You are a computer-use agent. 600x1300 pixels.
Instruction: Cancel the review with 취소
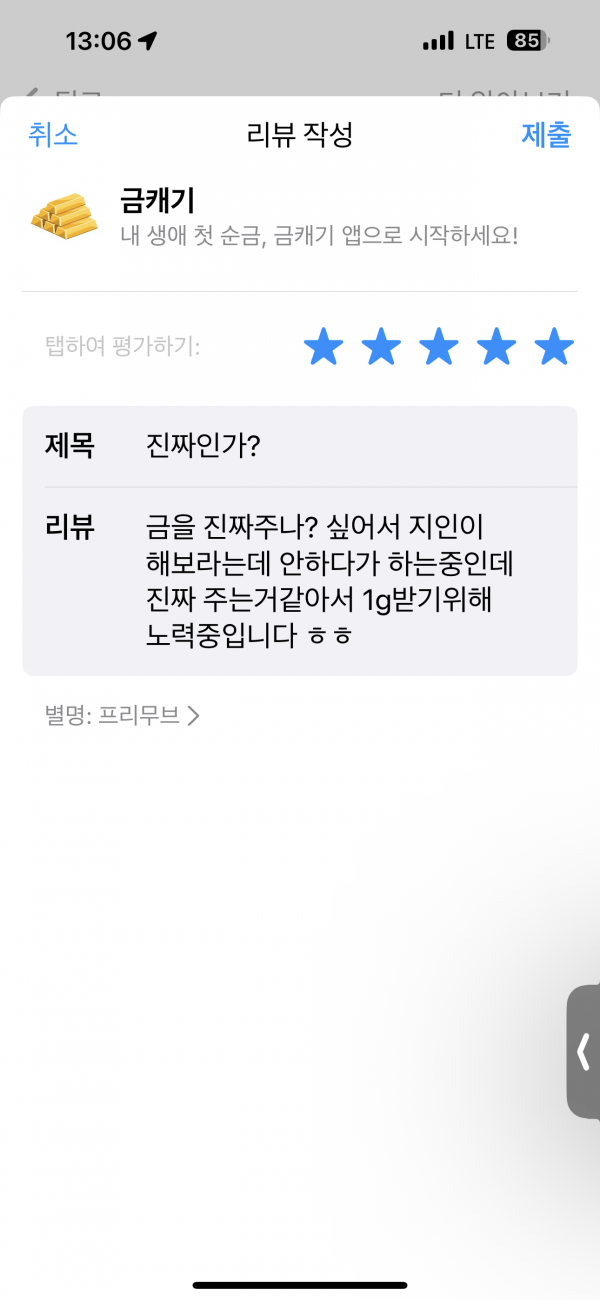[x=53, y=135]
